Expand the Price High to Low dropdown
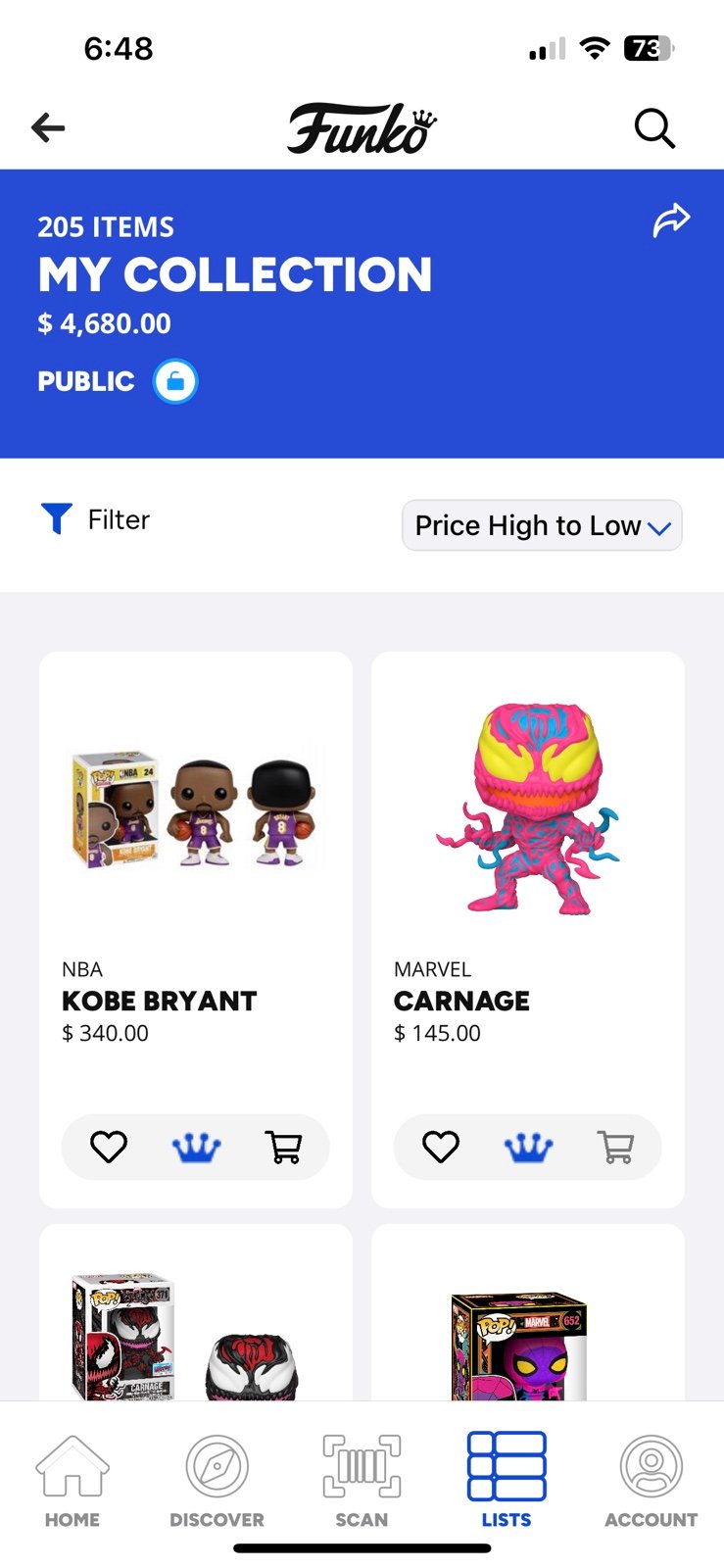 pos(542,525)
